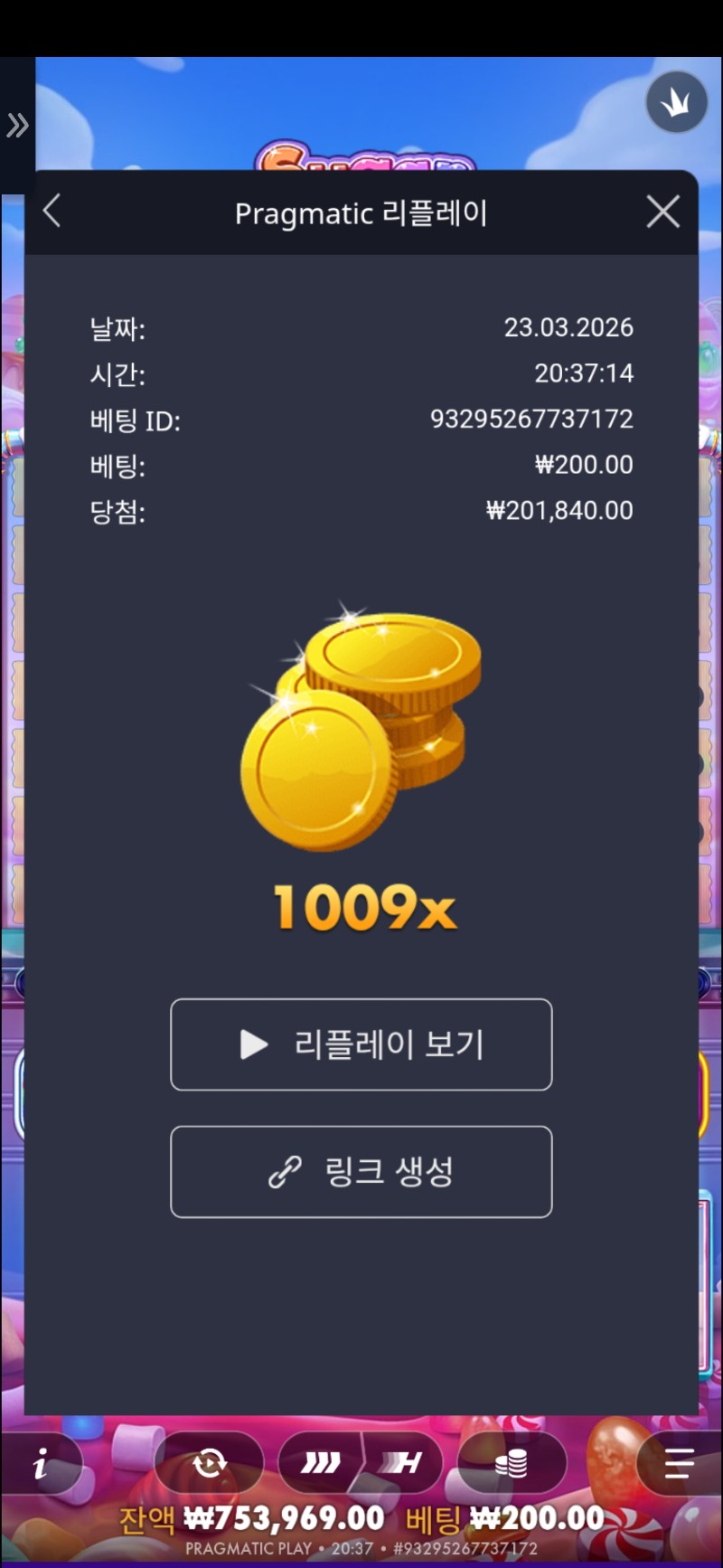Open the coin stack bet settings
This screenshot has width=723, height=1568.
(512, 1463)
